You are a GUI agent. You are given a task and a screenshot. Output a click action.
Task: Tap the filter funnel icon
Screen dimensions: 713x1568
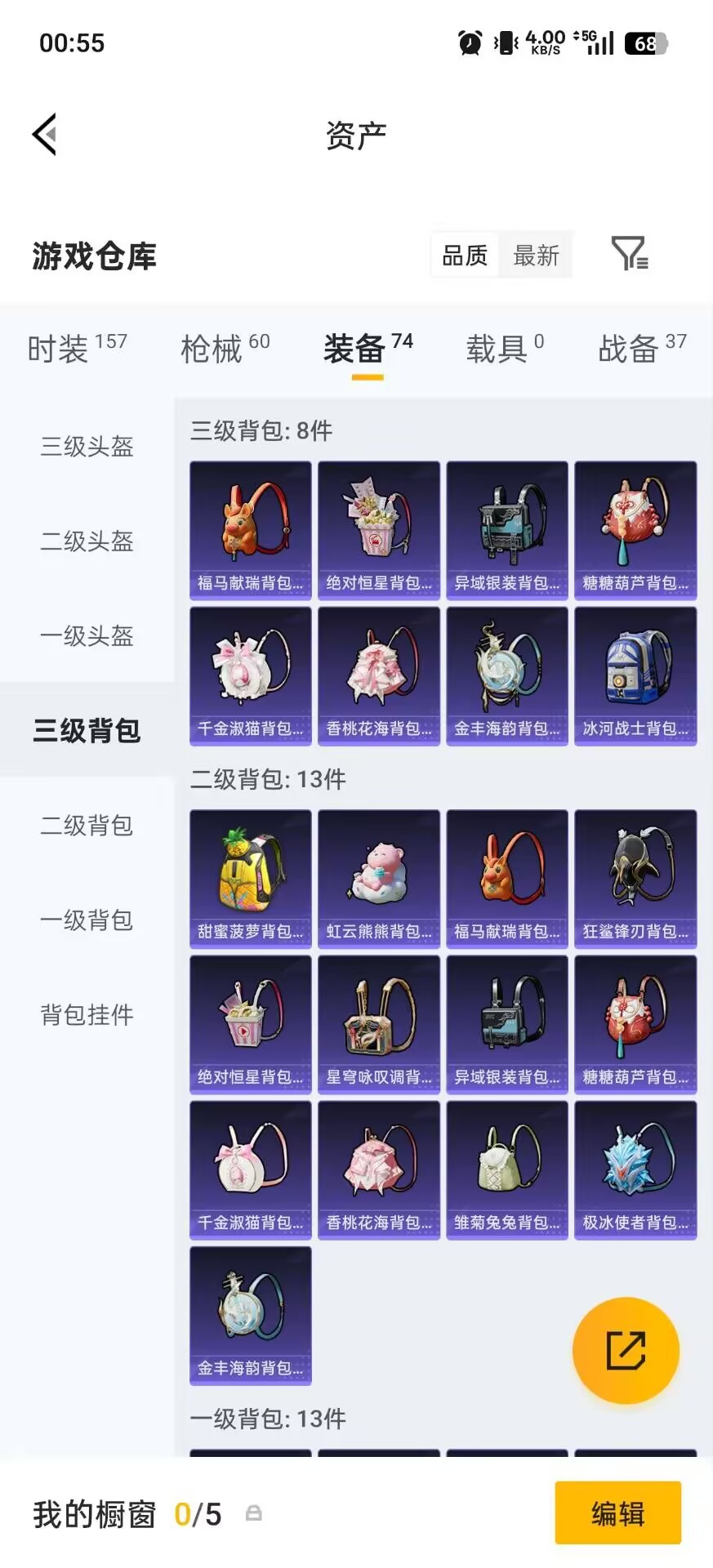(629, 254)
